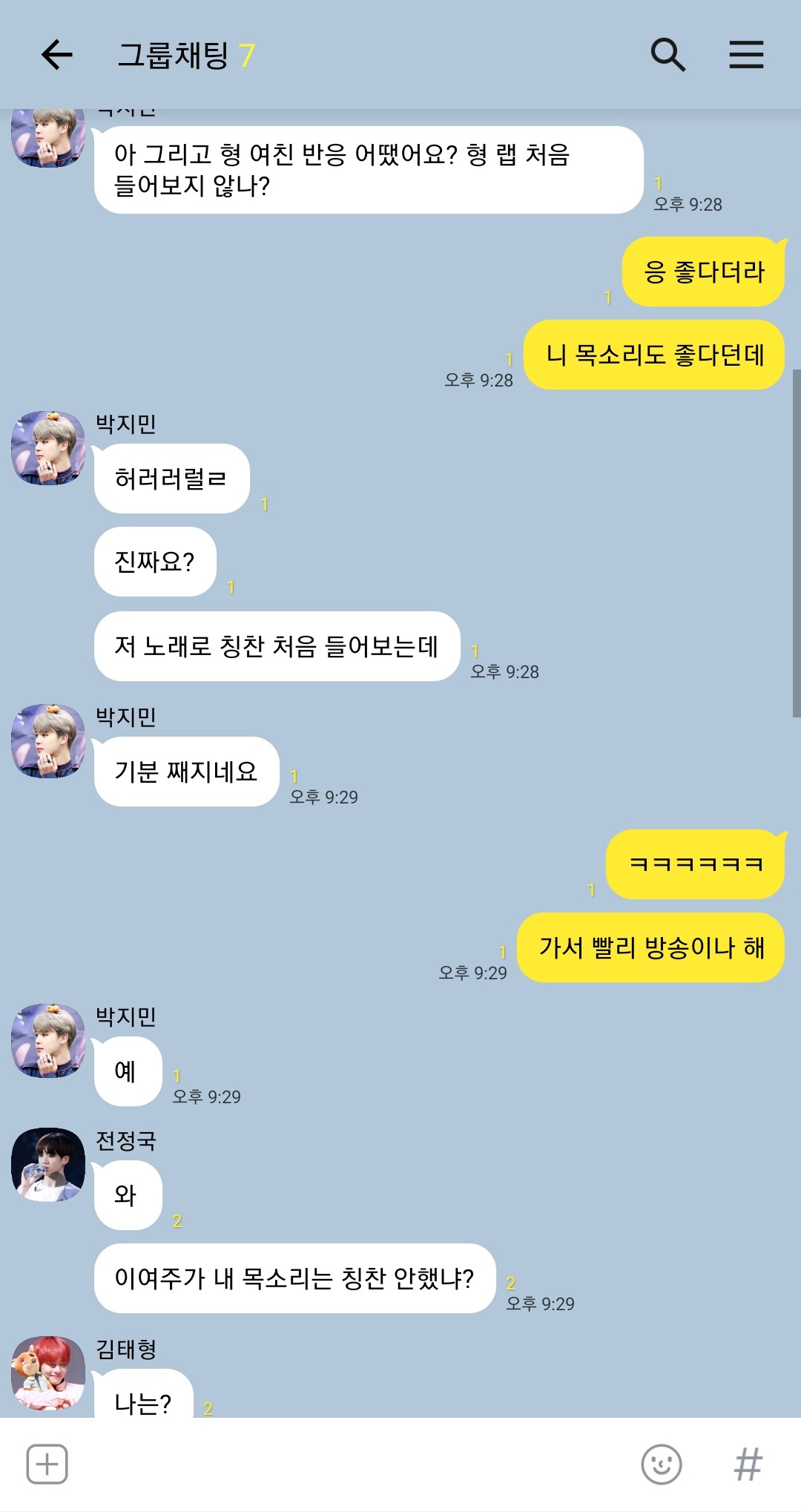Tap the hashtag search icon
Image resolution: width=801 pixels, height=1512 pixels.
click(748, 1465)
